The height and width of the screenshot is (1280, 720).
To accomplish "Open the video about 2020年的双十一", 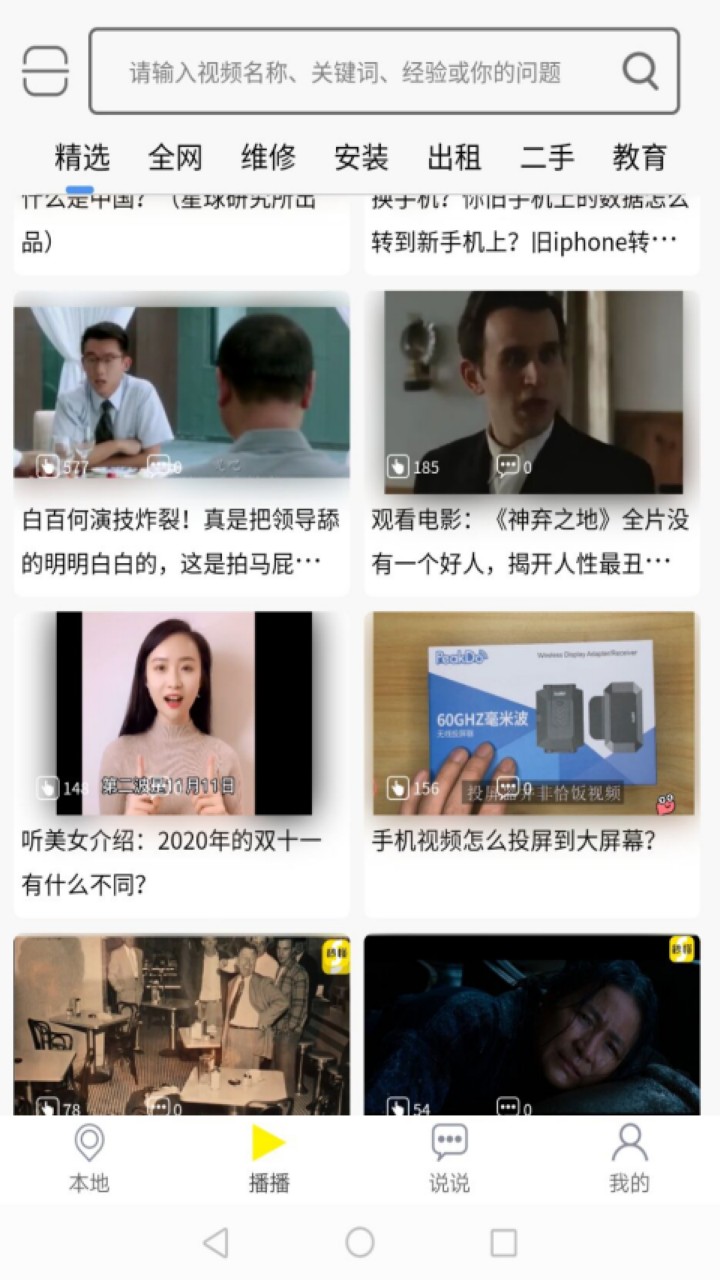I will 181,713.
